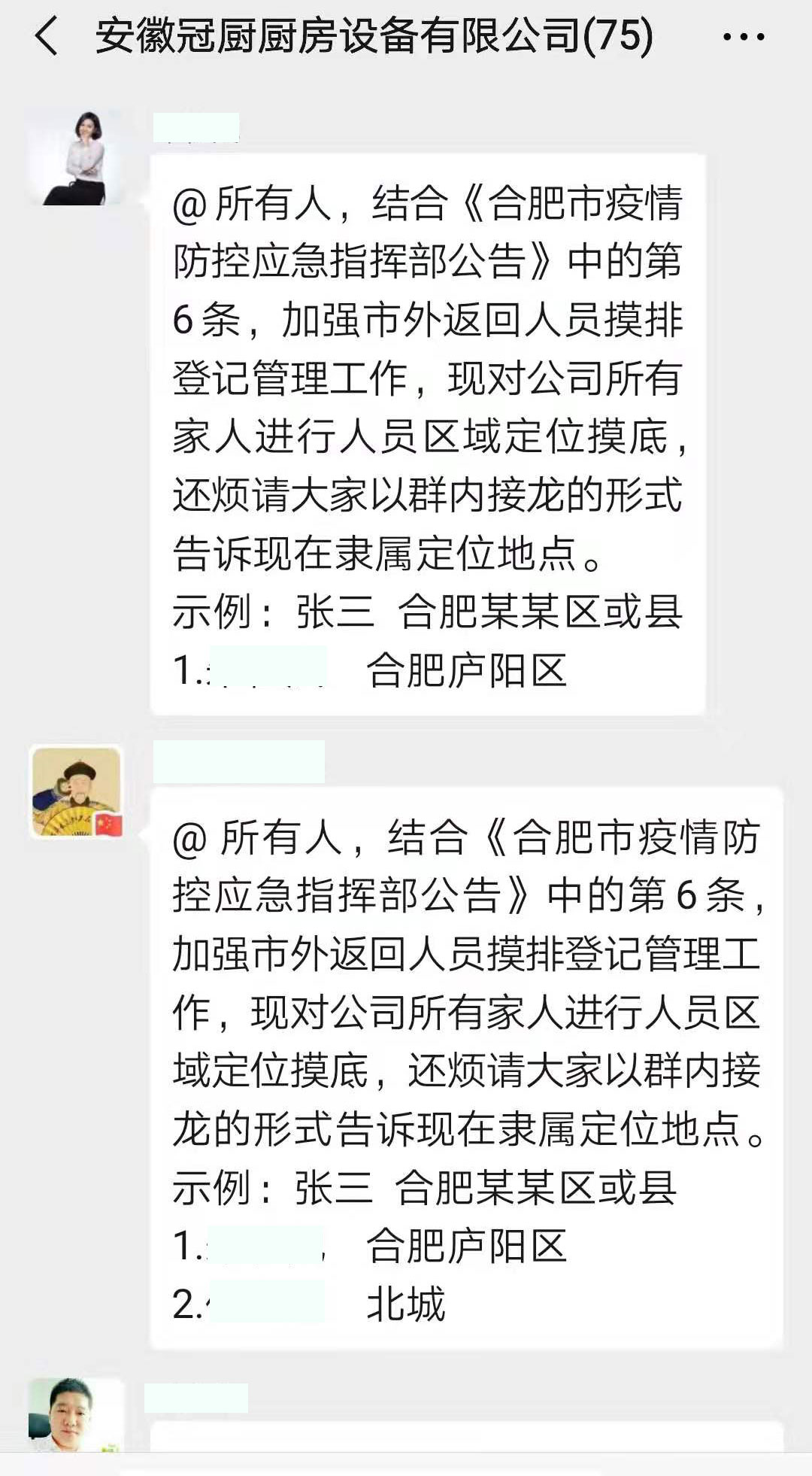812x1476 pixels.
Task: Tap the woman in white blouse avatar
Action: click(x=75, y=157)
